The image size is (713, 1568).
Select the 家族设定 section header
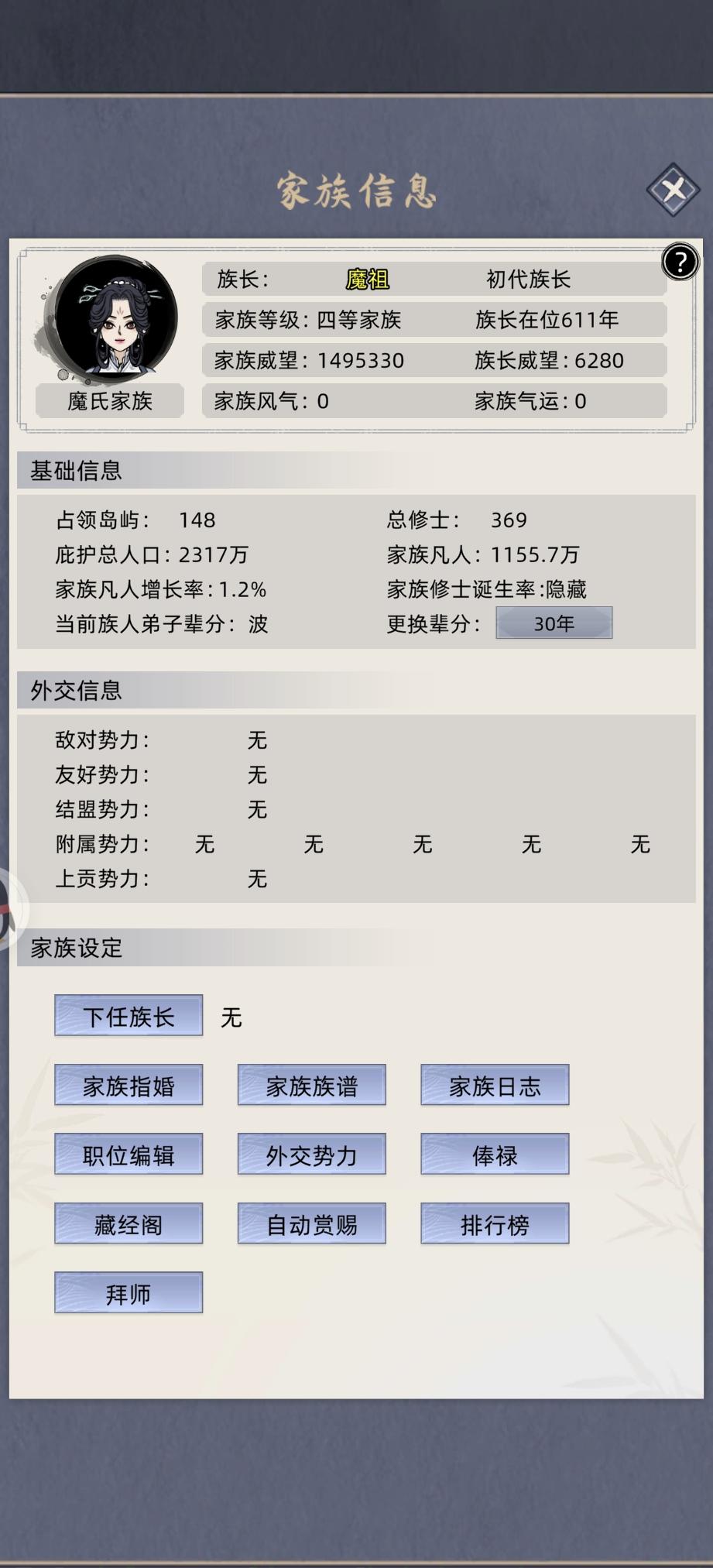pyautogui.click(x=75, y=948)
